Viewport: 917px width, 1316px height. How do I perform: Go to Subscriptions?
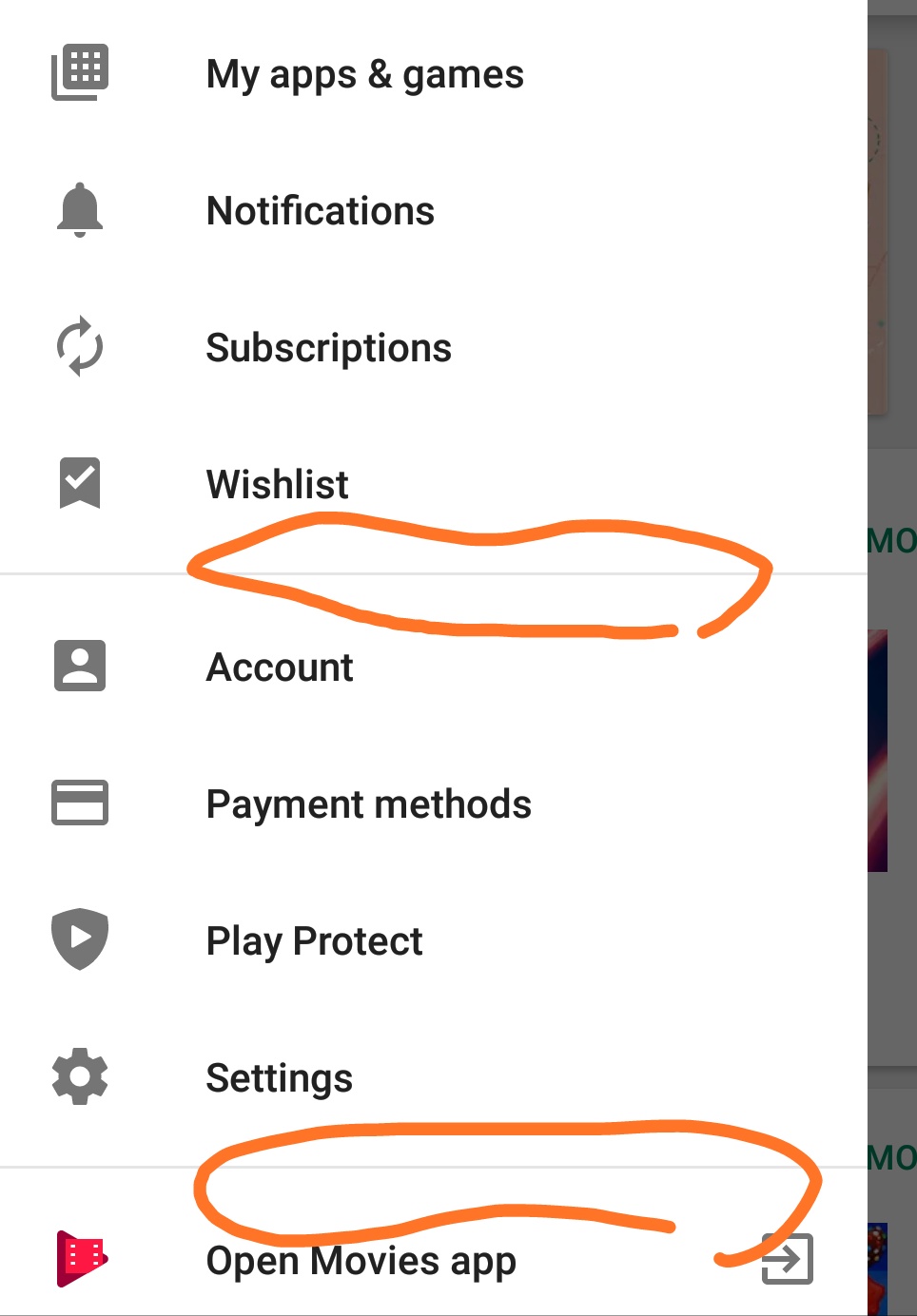tap(328, 348)
